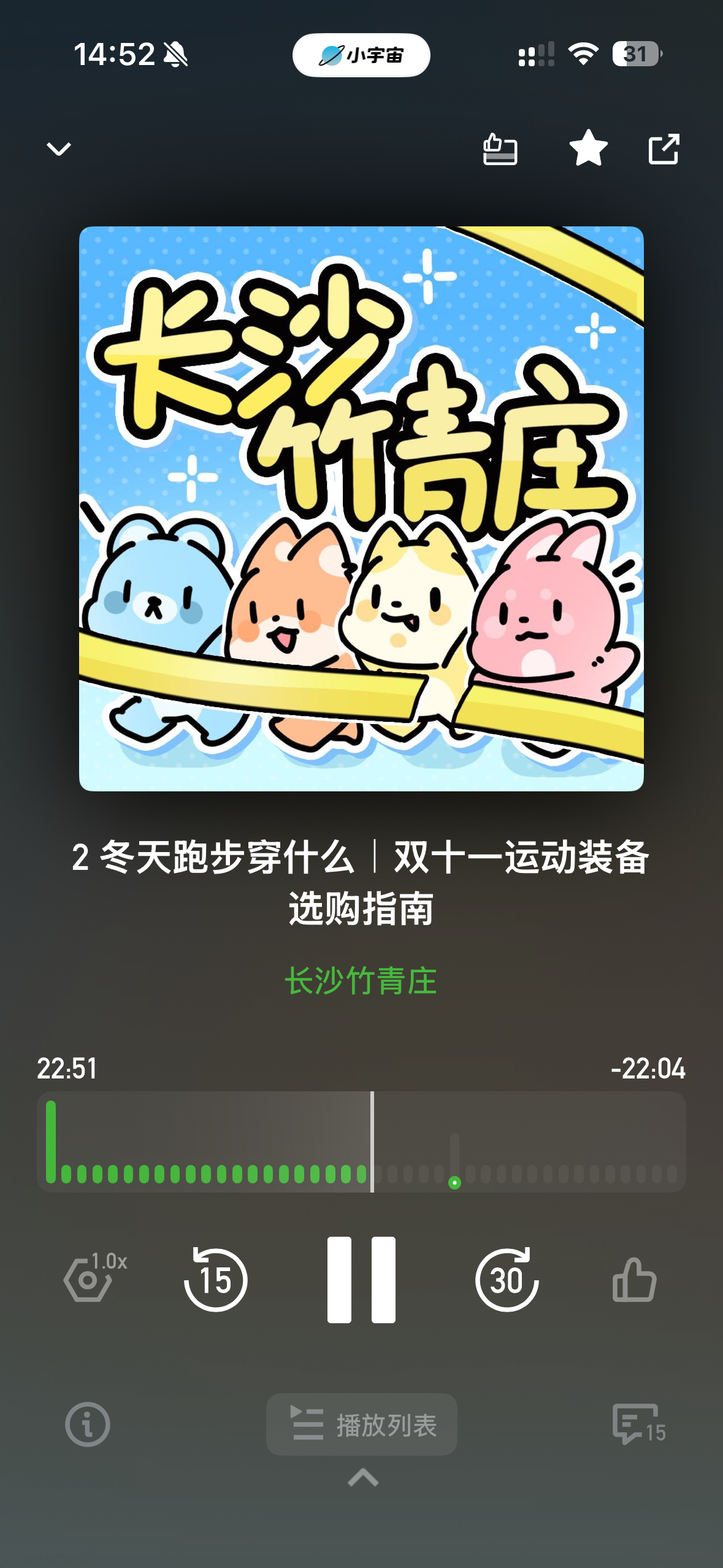Rewind 15 seconds

215,1280
